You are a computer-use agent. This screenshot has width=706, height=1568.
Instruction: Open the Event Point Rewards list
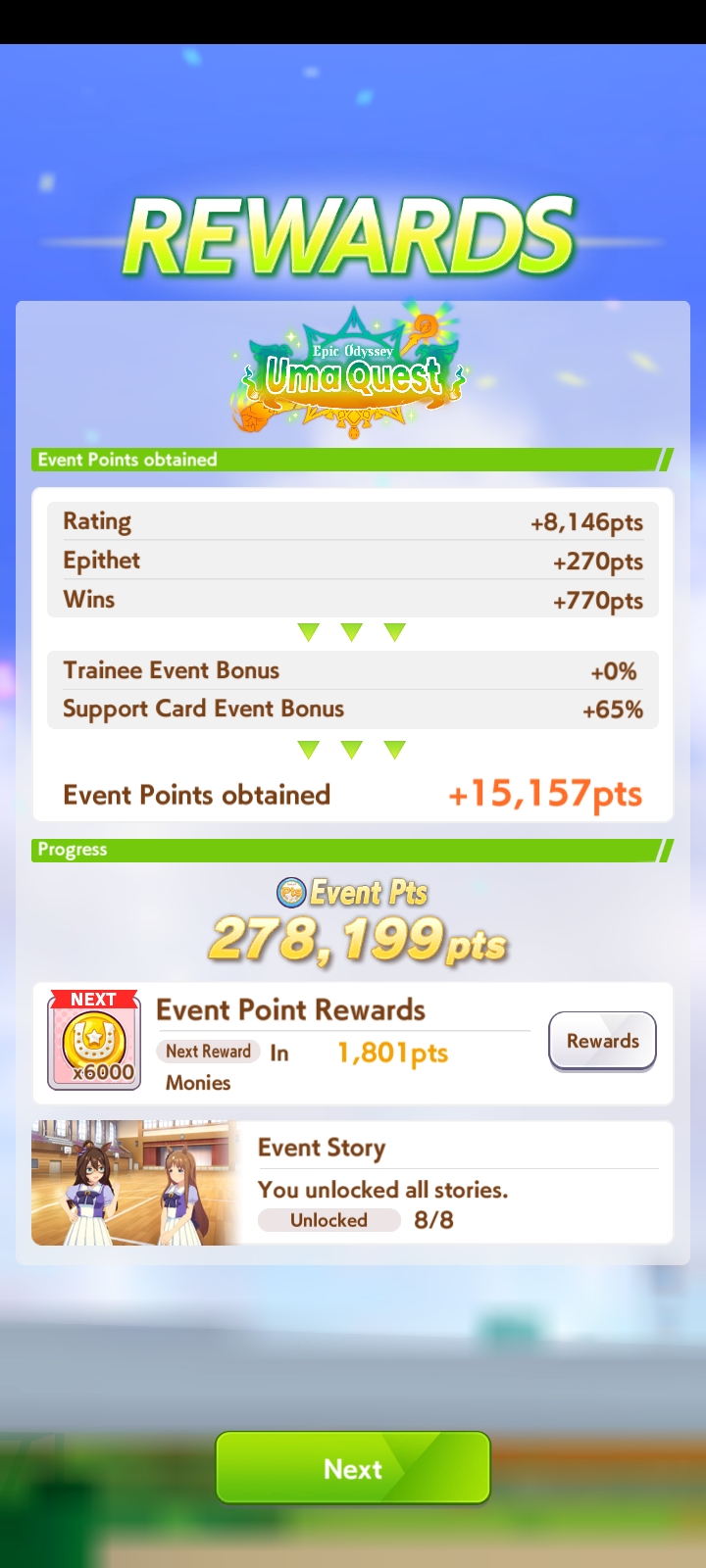[x=602, y=1041]
